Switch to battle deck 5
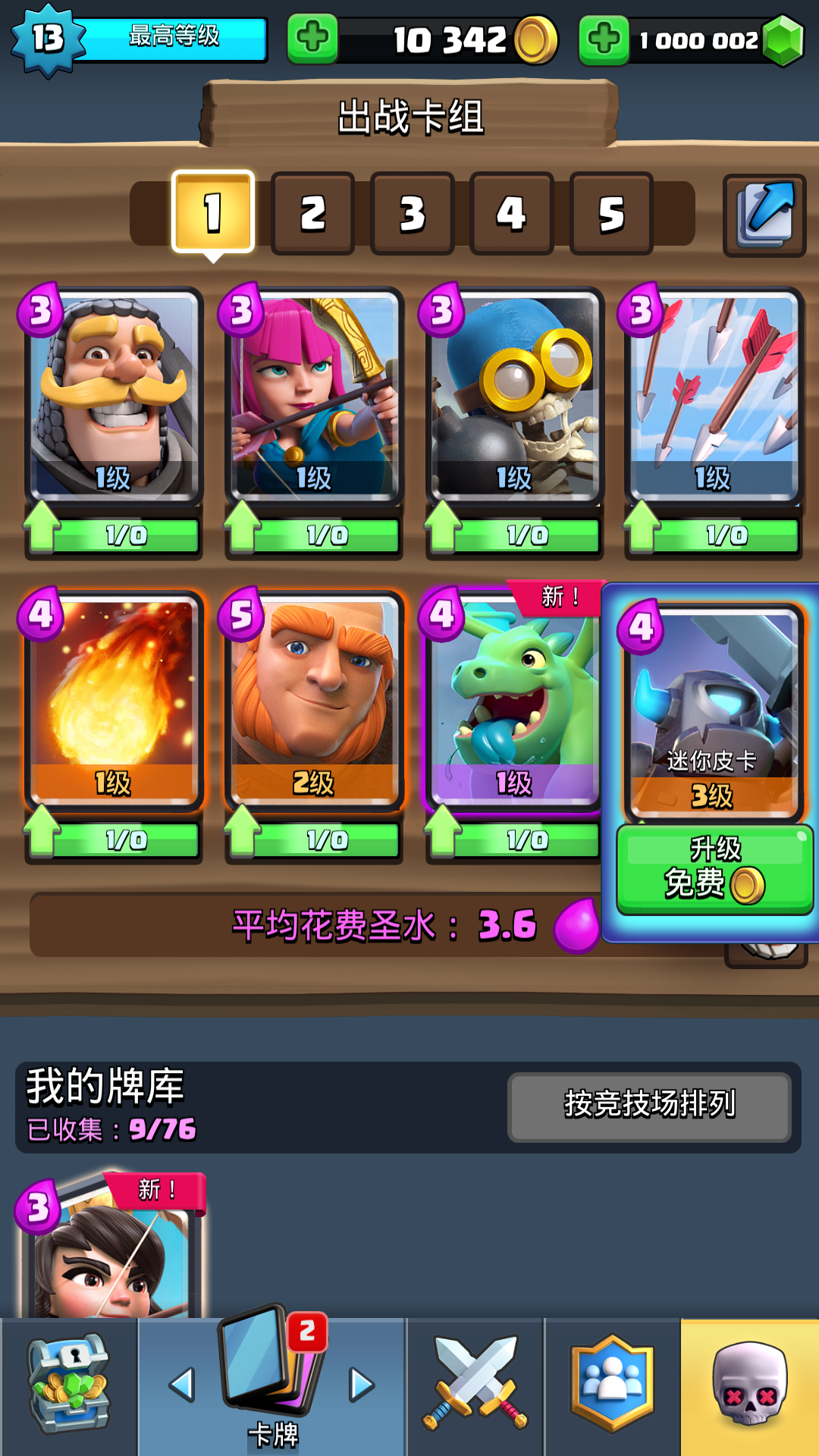The width and height of the screenshot is (819, 1456). click(610, 214)
